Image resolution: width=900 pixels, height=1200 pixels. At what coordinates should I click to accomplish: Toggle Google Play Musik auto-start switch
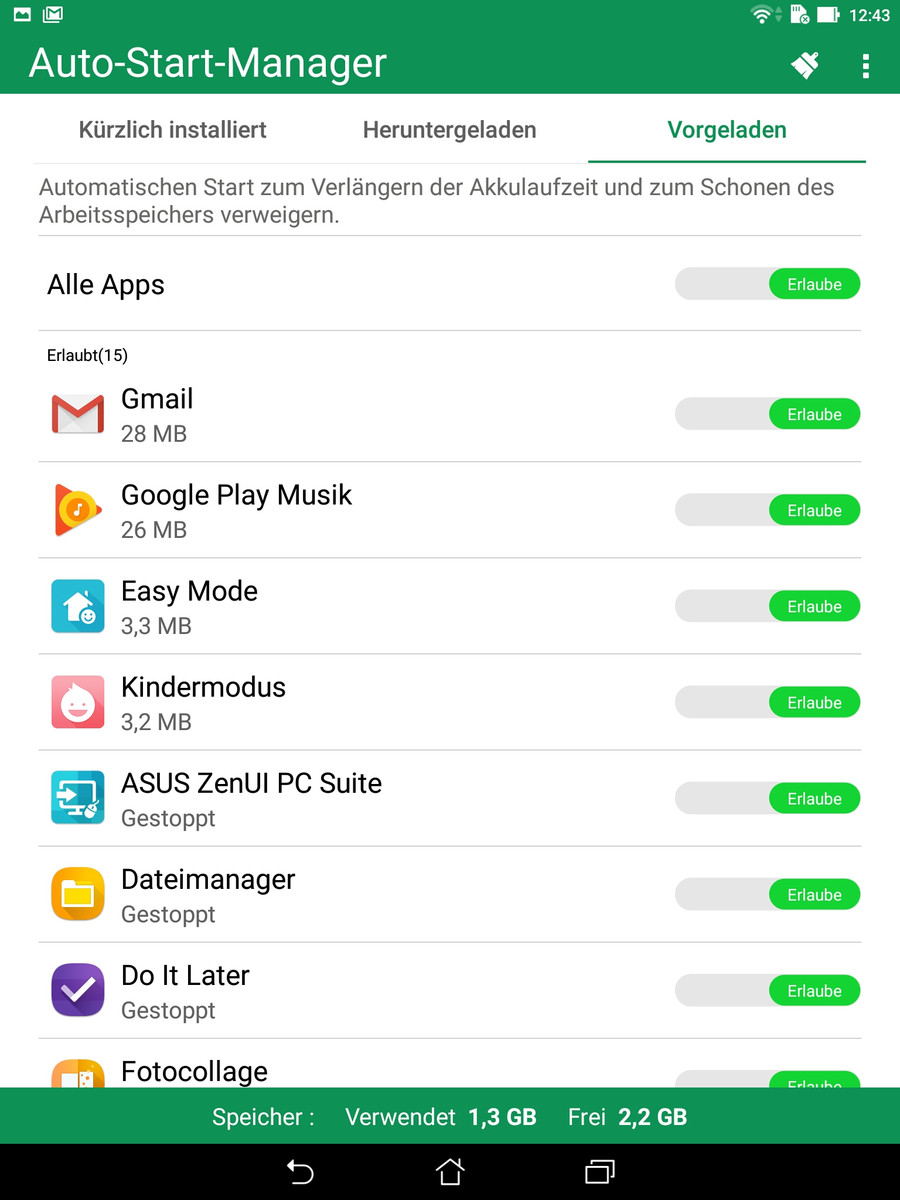click(768, 511)
